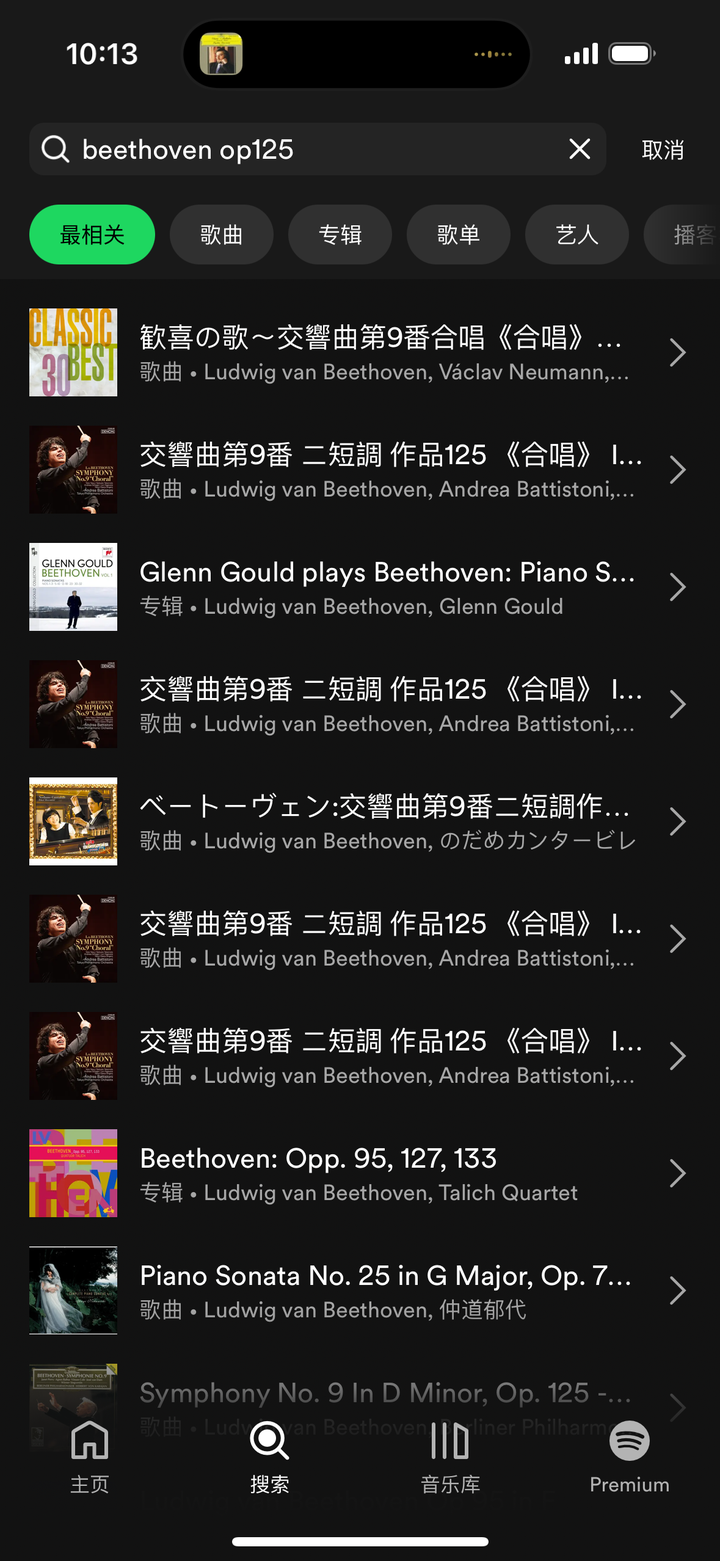The height and width of the screenshot is (1561, 720).
Task: Filter results by 专辑
Action: tap(340, 235)
